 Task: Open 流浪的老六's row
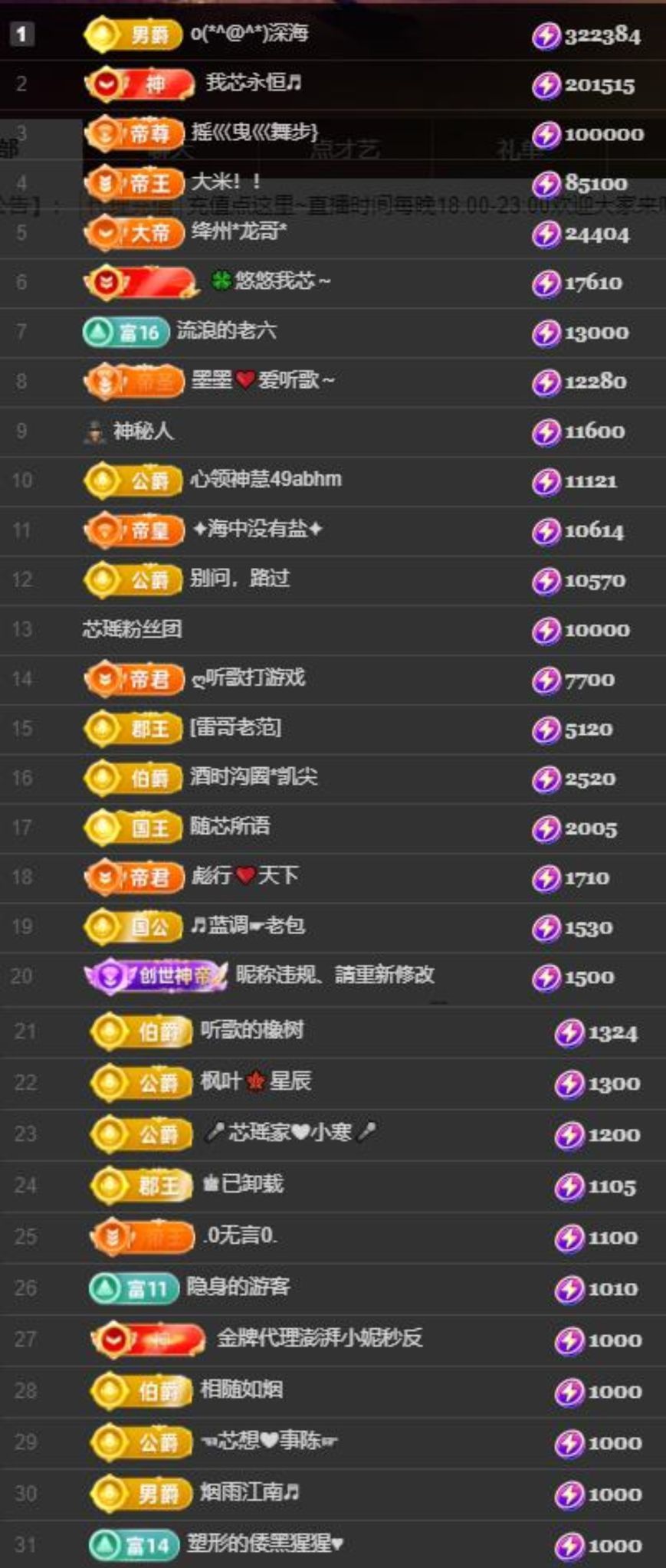coord(226,331)
